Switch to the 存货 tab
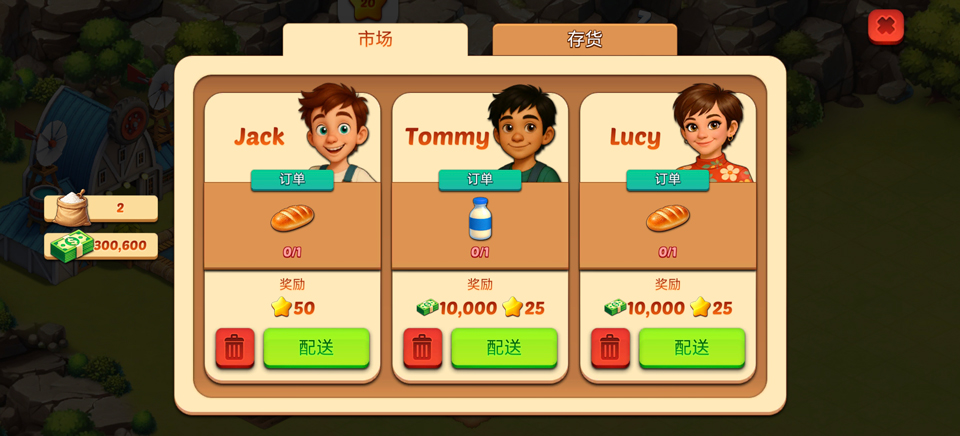 pos(584,40)
